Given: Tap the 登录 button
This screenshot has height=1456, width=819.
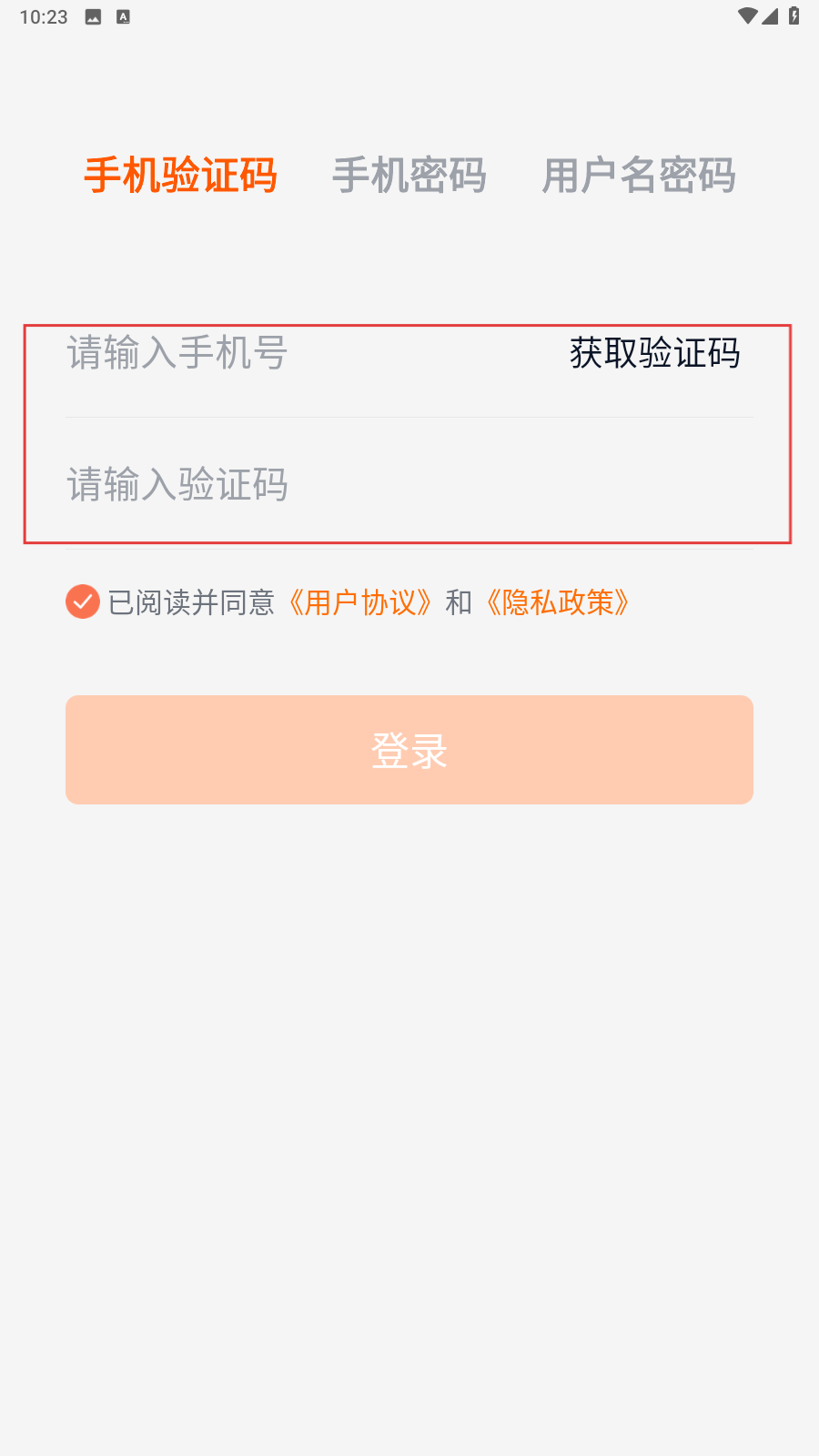Looking at the screenshot, I should tap(409, 750).
